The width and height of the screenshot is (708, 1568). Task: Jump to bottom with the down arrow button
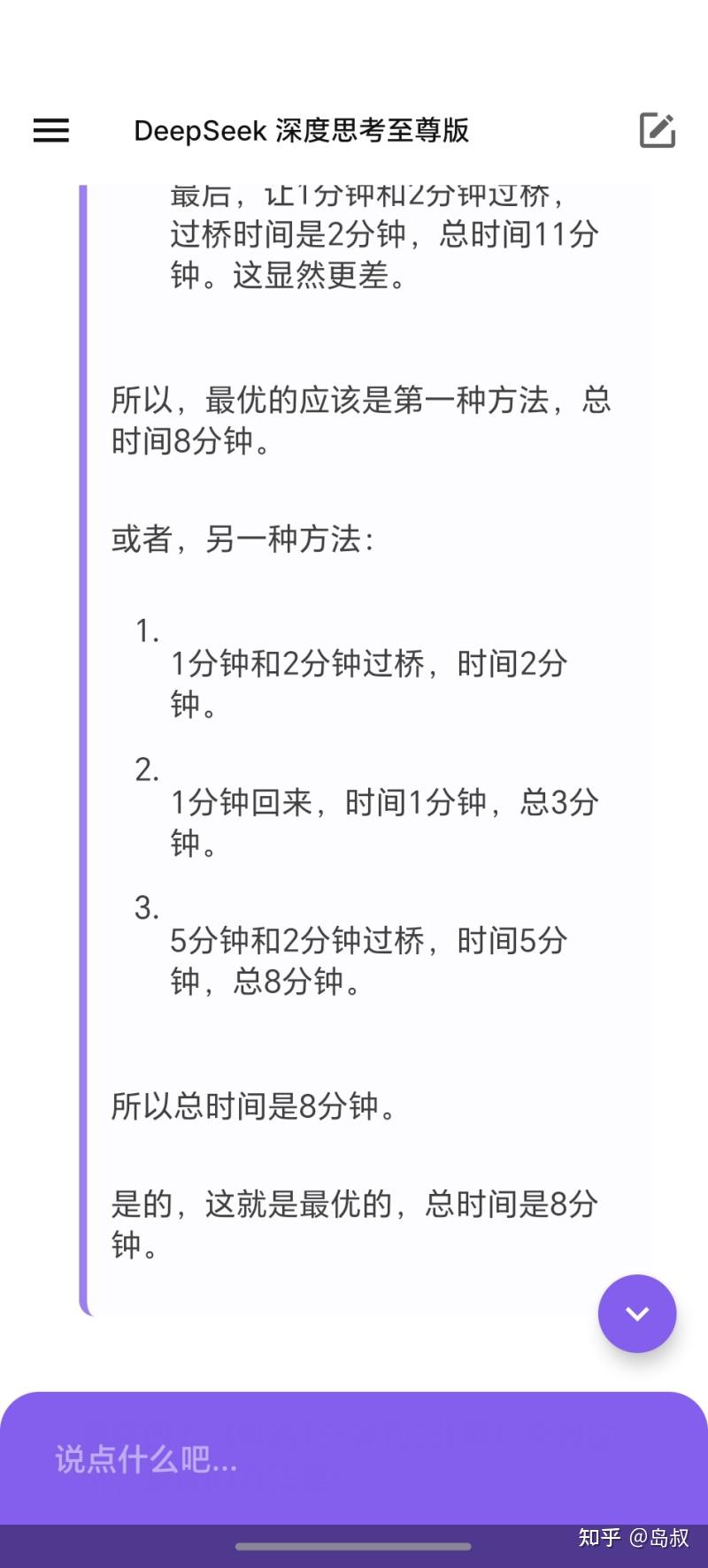tap(637, 1313)
